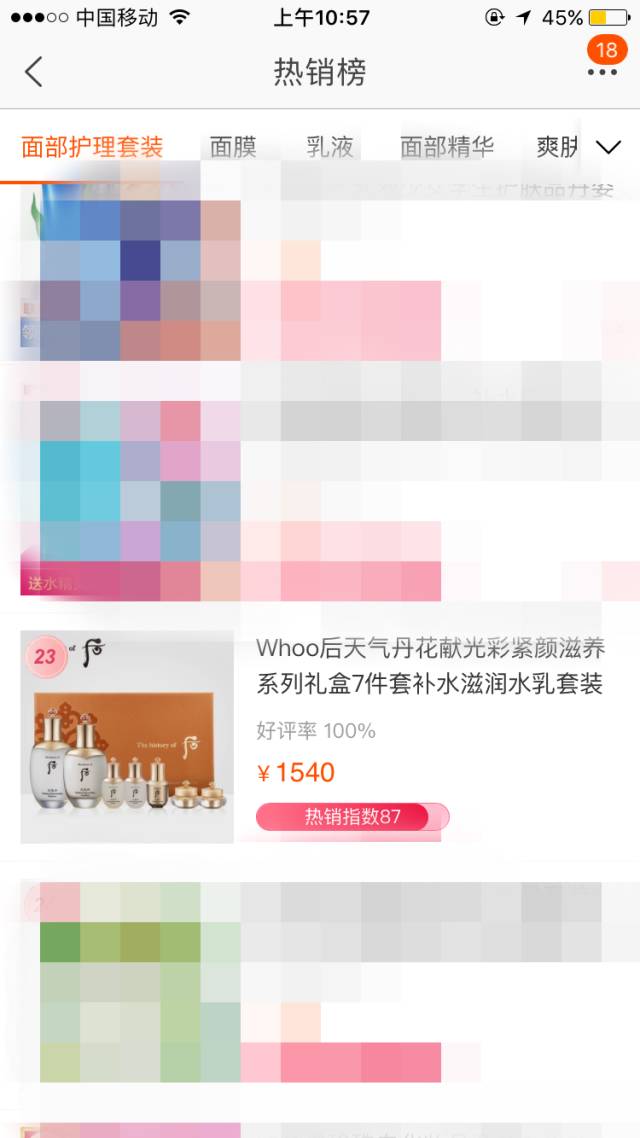640x1138 pixels.
Task: Expand the category list chevron
Action: coord(608,147)
